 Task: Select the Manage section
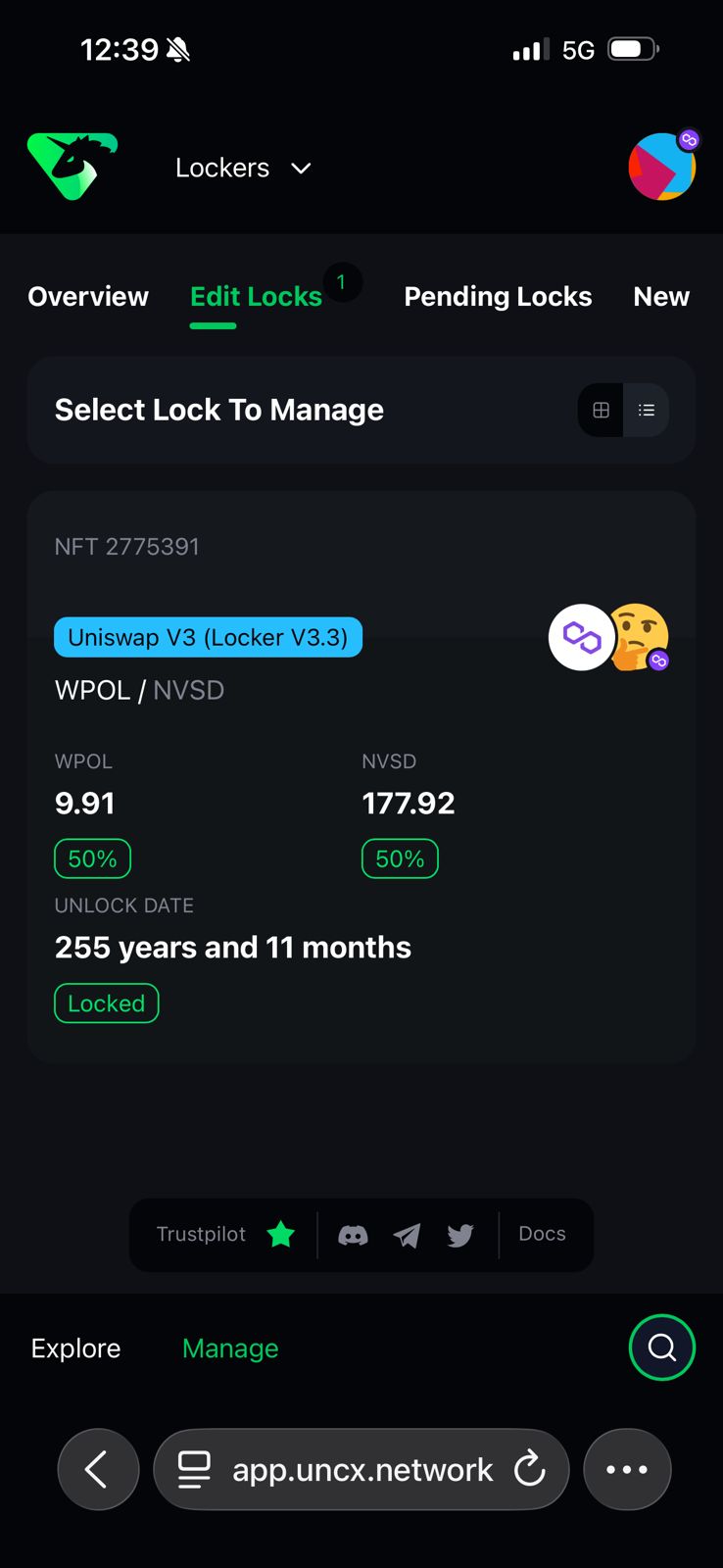[x=230, y=1348]
